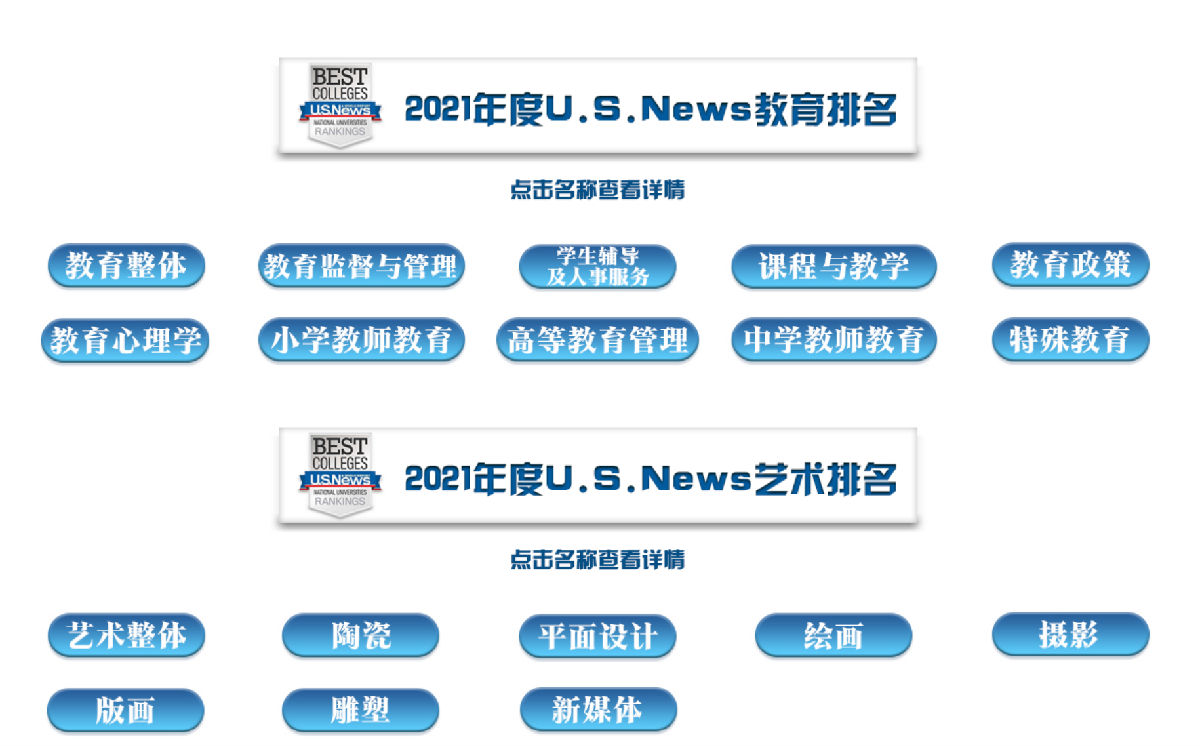Open the 版画 ranking
1200x746 pixels.
[x=126, y=710]
